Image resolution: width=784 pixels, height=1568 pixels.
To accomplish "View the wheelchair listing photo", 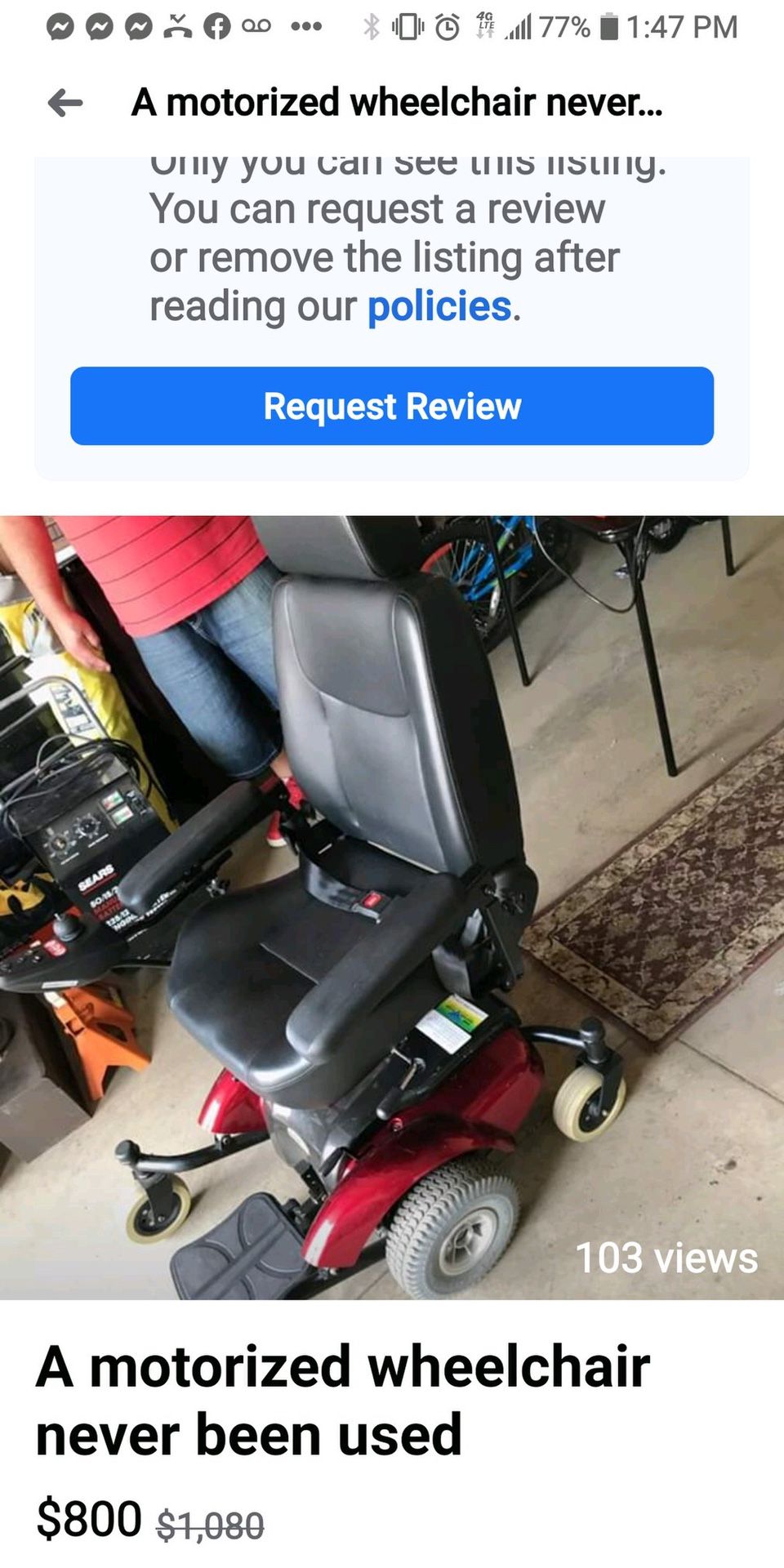I will [392, 898].
